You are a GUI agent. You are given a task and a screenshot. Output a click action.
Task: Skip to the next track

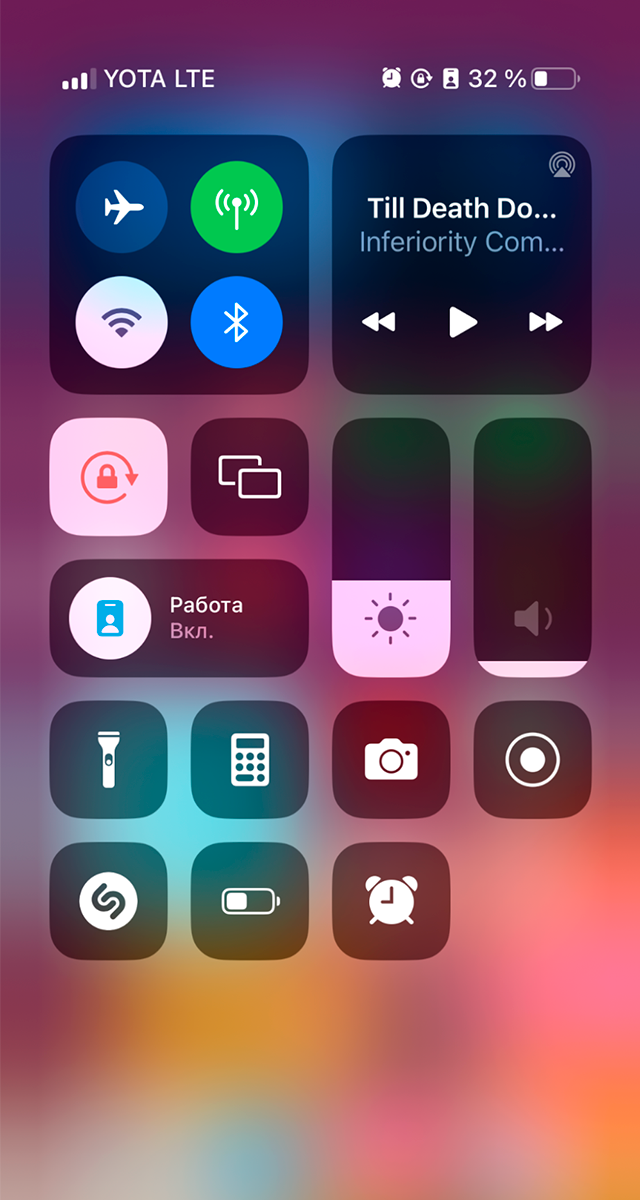pos(545,322)
